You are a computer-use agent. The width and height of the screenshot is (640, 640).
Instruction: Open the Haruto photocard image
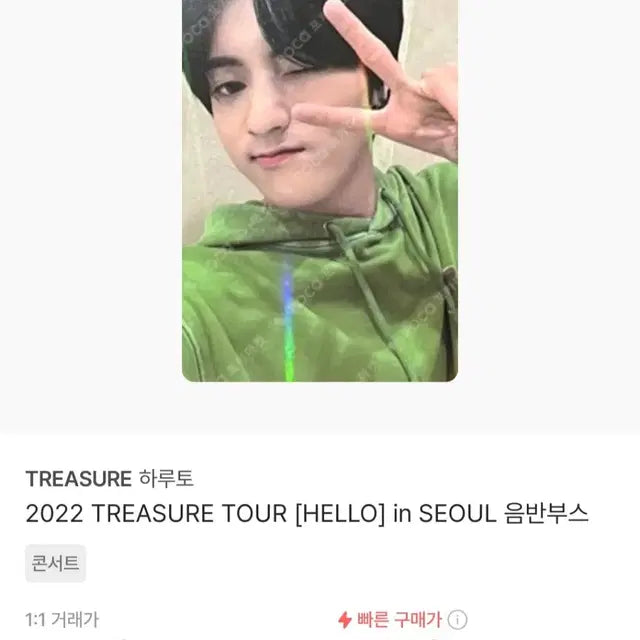point(320,190)
